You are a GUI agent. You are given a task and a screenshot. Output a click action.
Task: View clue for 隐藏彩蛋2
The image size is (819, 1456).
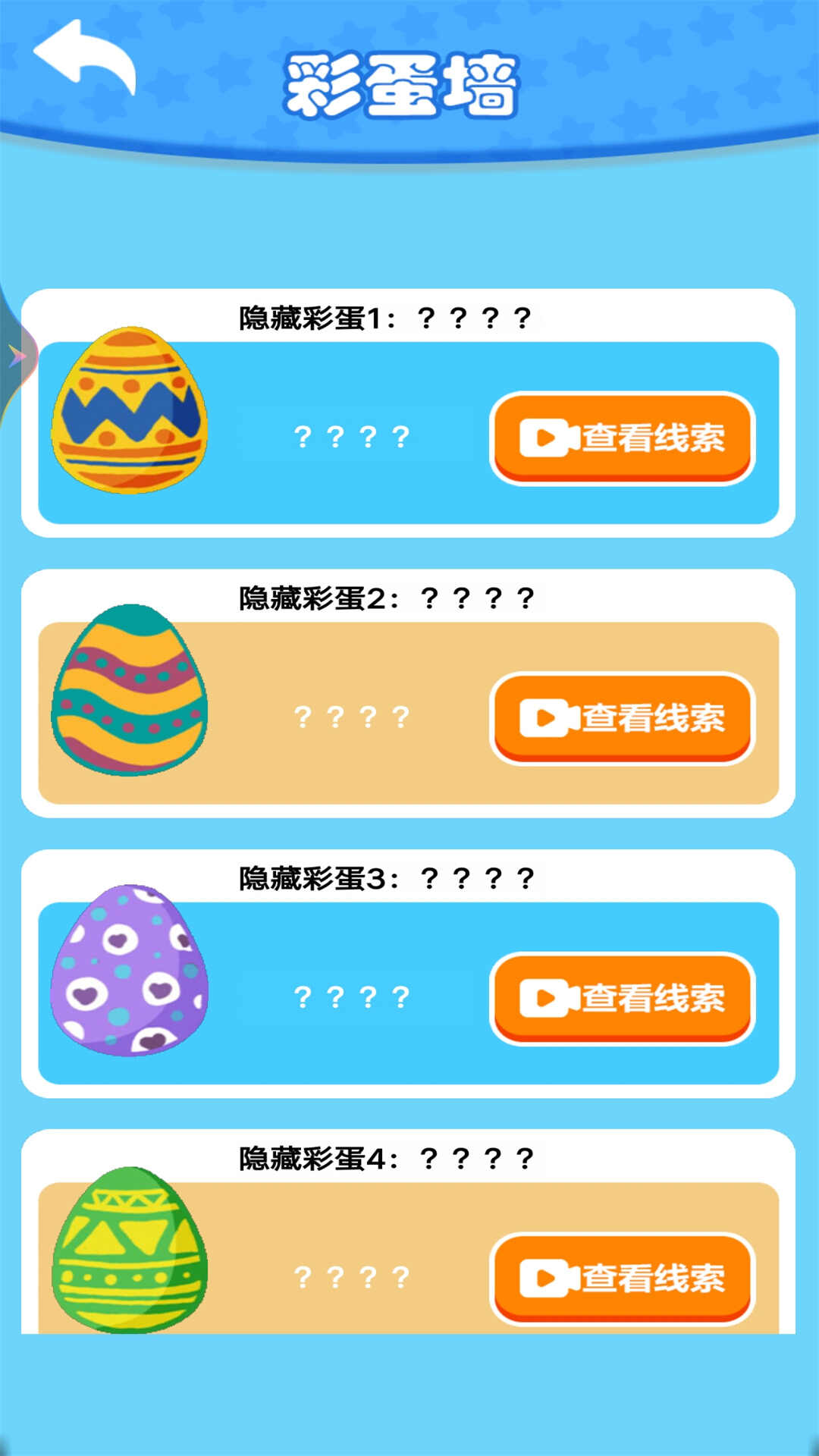tap(623, 718)
